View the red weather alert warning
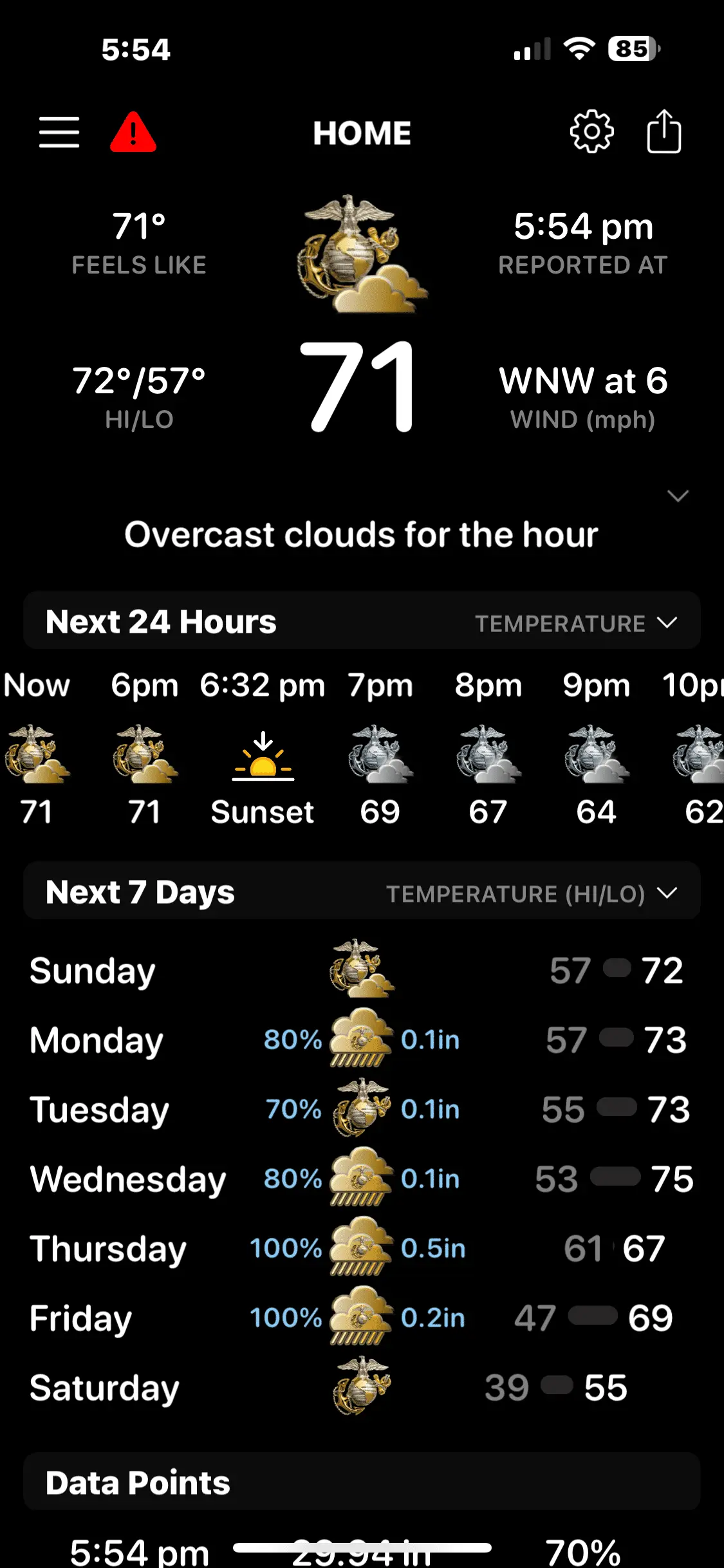Screen dimensions: 724x1568 point(133,133)
